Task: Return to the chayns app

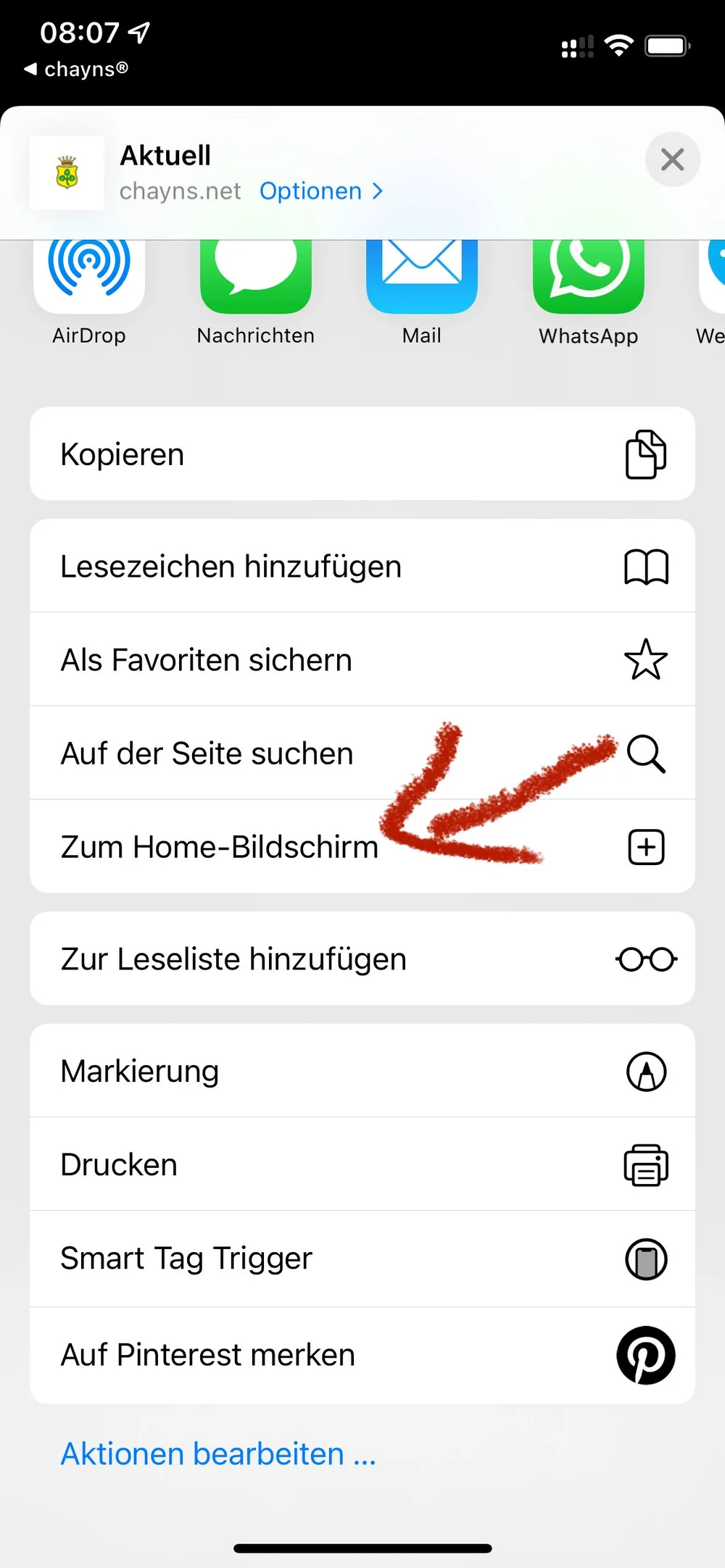Action: tap(77, 70)
